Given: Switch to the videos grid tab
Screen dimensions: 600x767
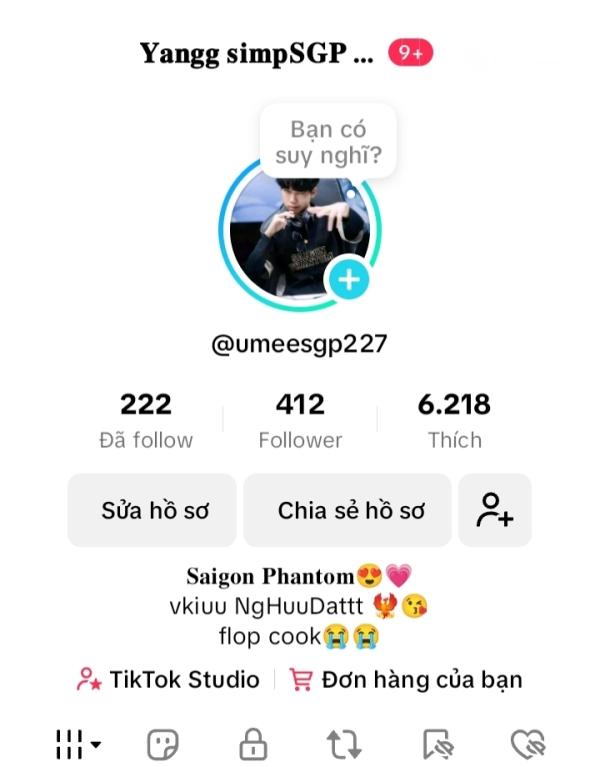Looking at the screenshot, I should tap(77, 743).
